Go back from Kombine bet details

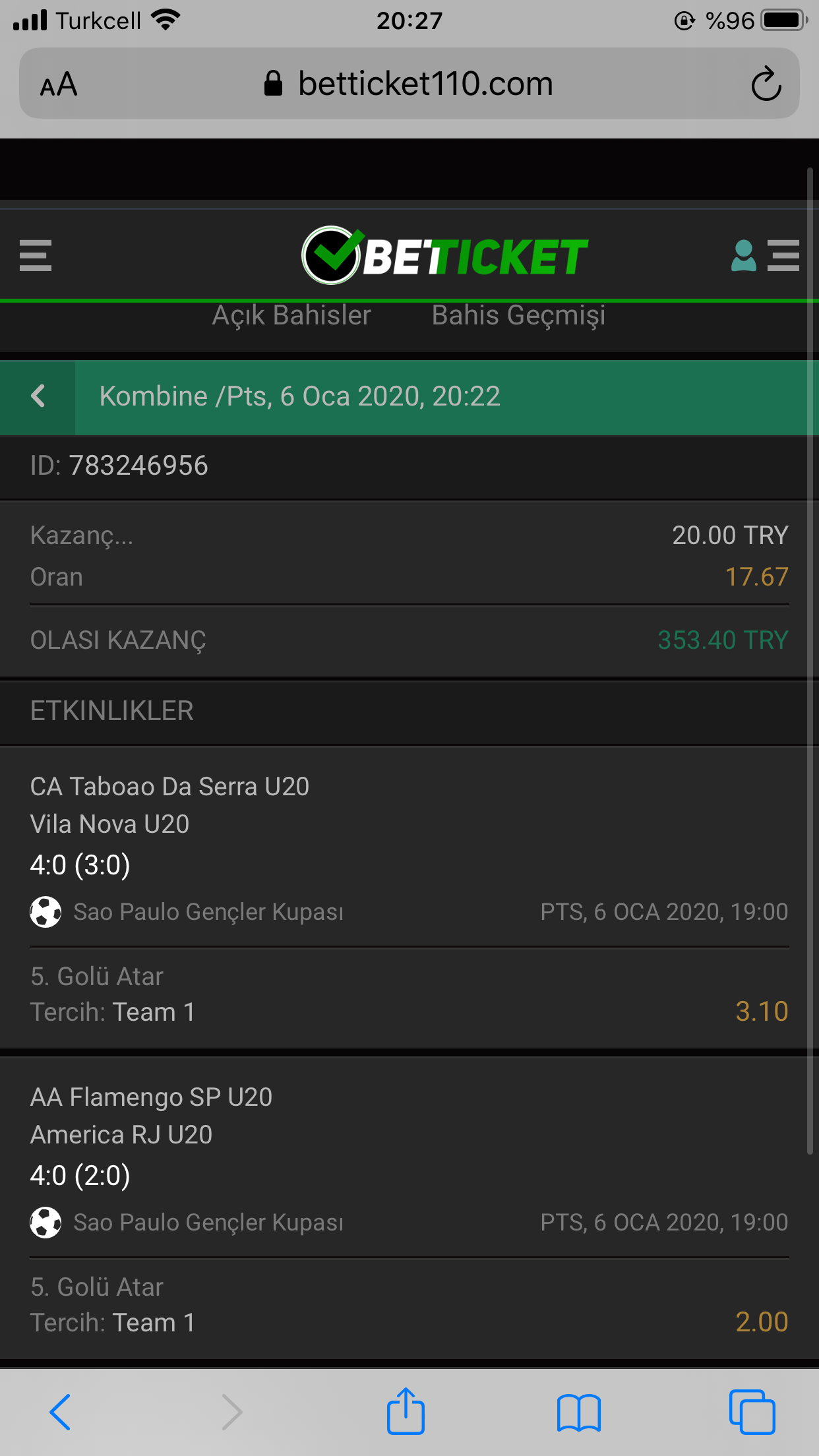(38, 396)
